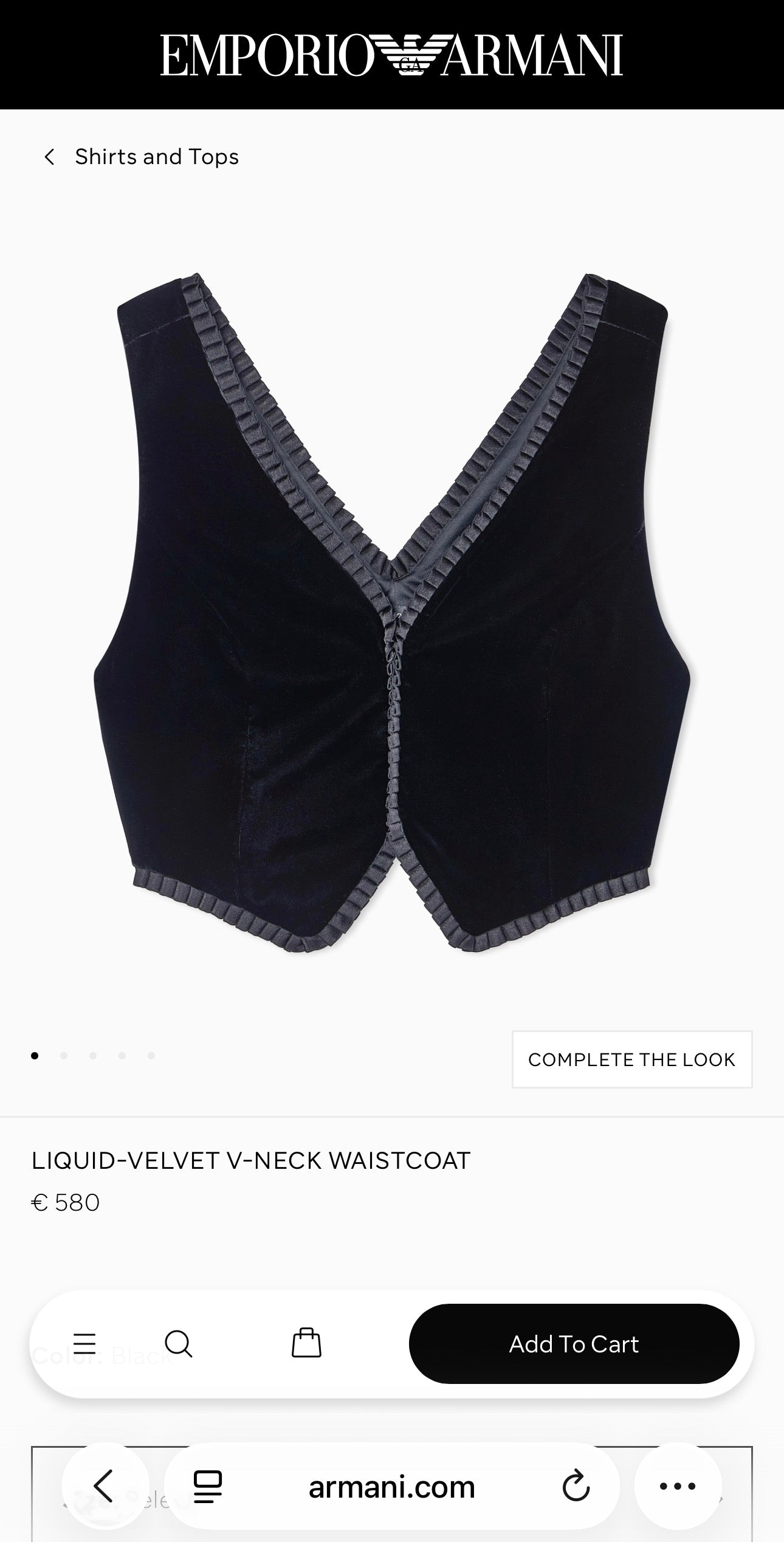Image resolution: width=784 pixels, height=1542 pixels.
Task: Open the Emporio Armani homepage logo
Action: coord(392,55)
